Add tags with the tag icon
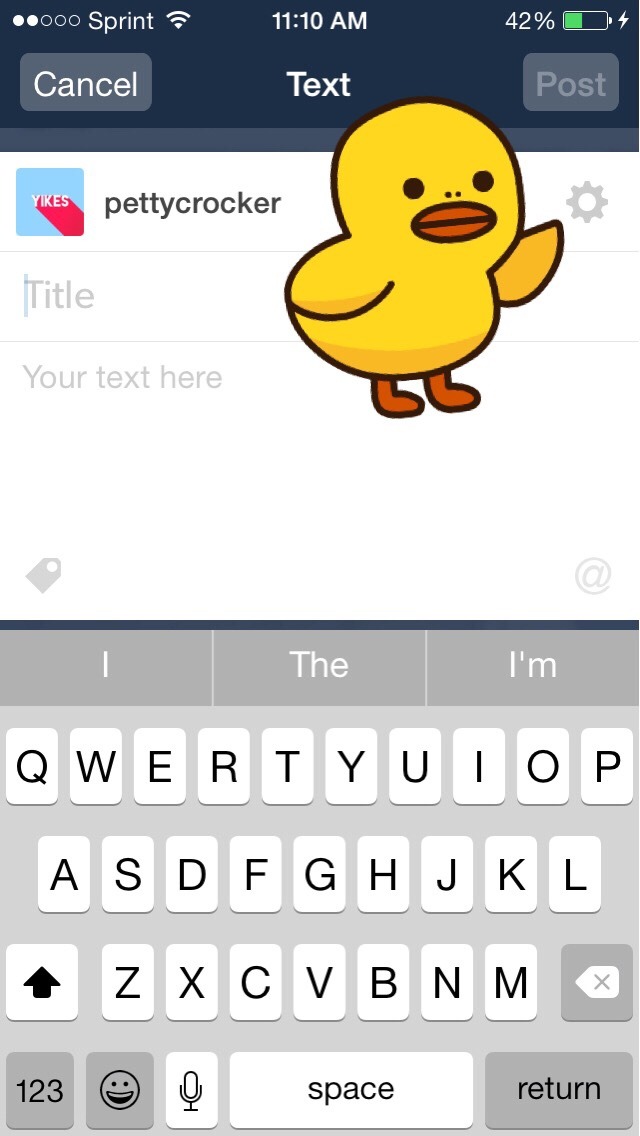 (43, 575)
